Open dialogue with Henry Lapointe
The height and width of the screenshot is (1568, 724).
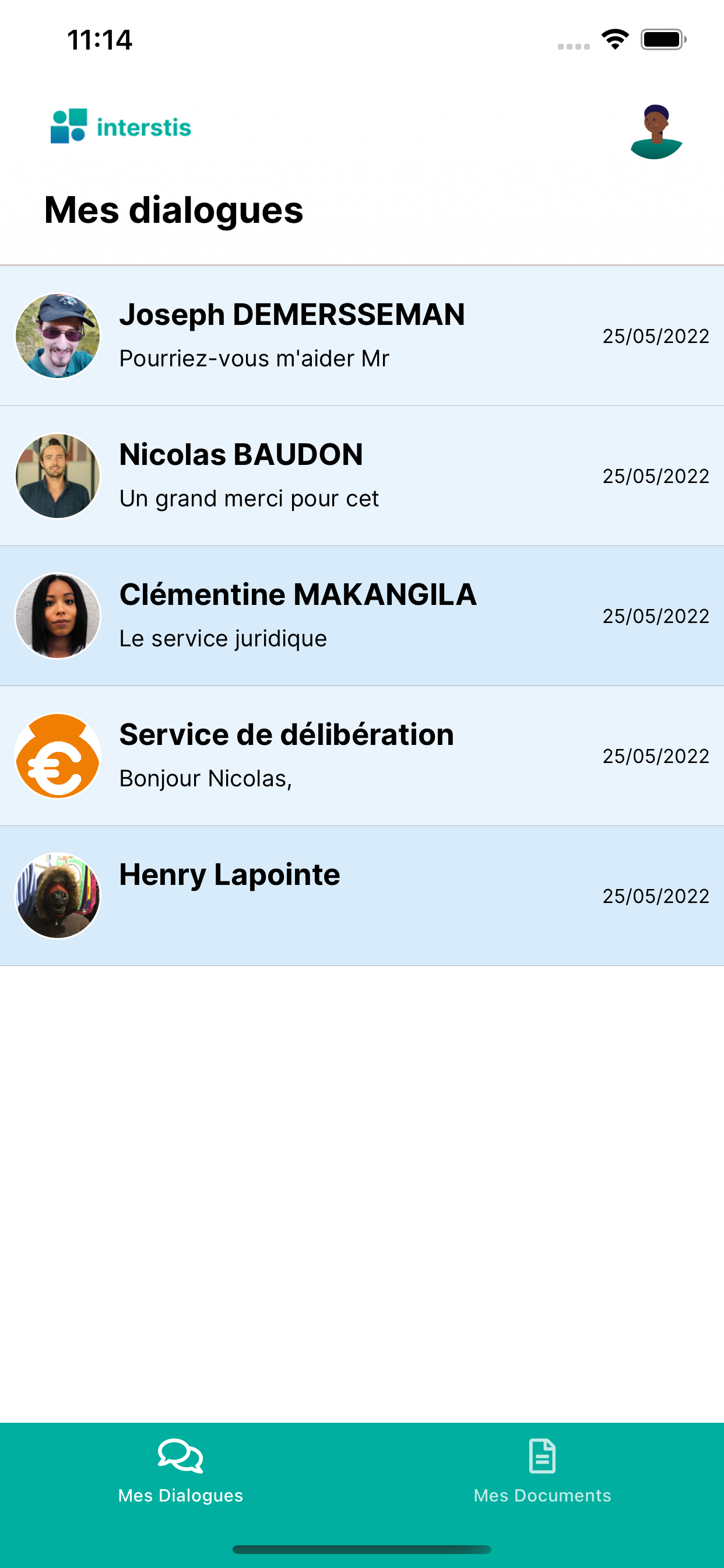[361, 896]
